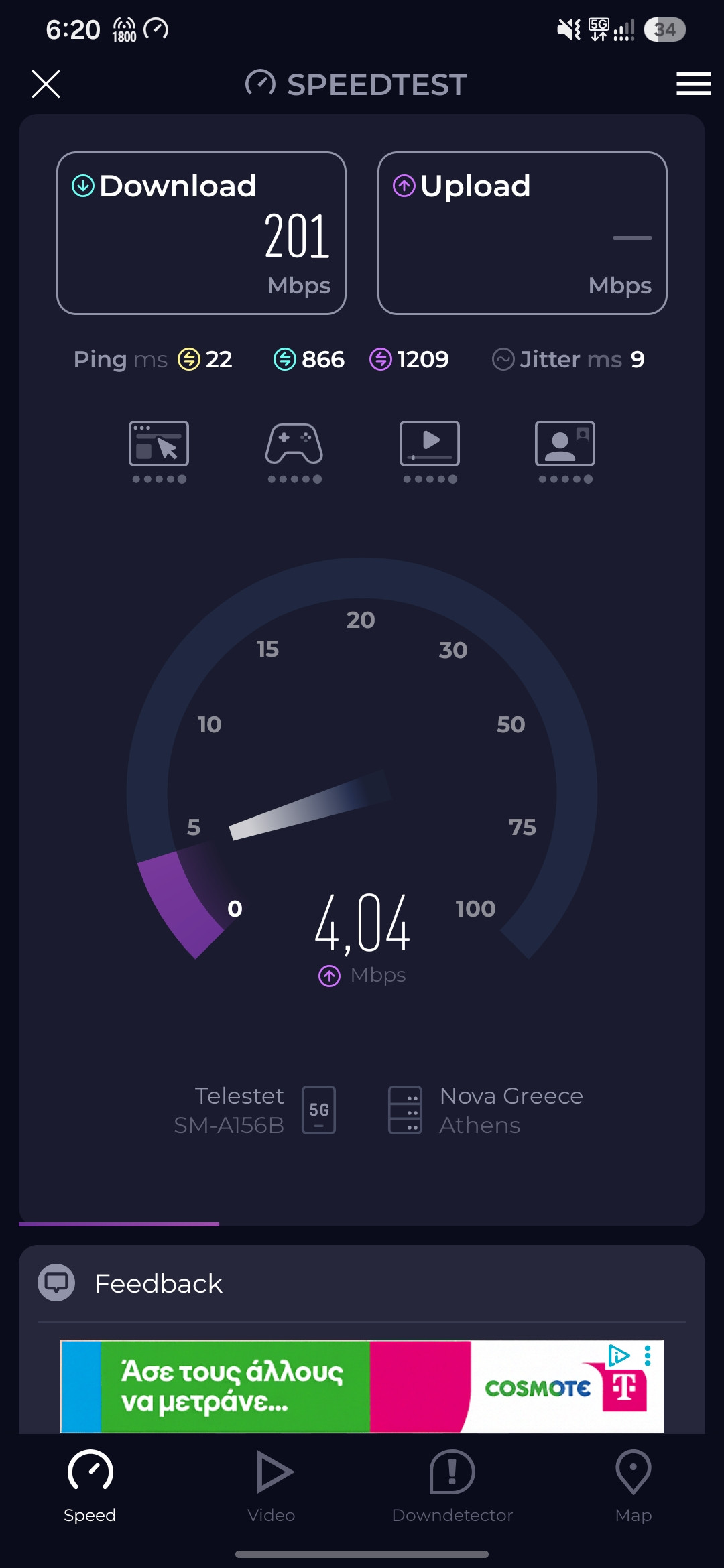This screenshot has height=1568, width=724.
Task: Open the hamburger menu
Action: point(693,84)
